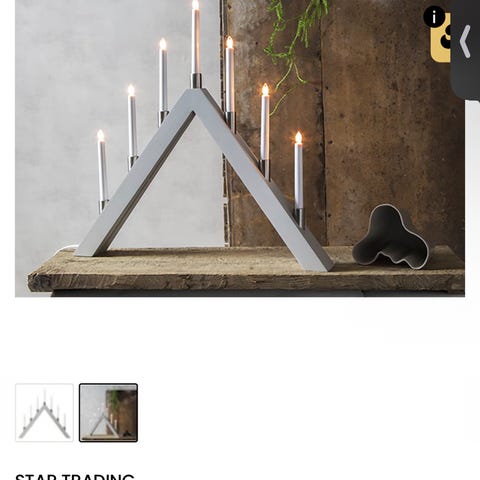This screenshot has height=480, width=480.
Task: Expand the side panel with the chevron arrow
Action: click(465, 42)
